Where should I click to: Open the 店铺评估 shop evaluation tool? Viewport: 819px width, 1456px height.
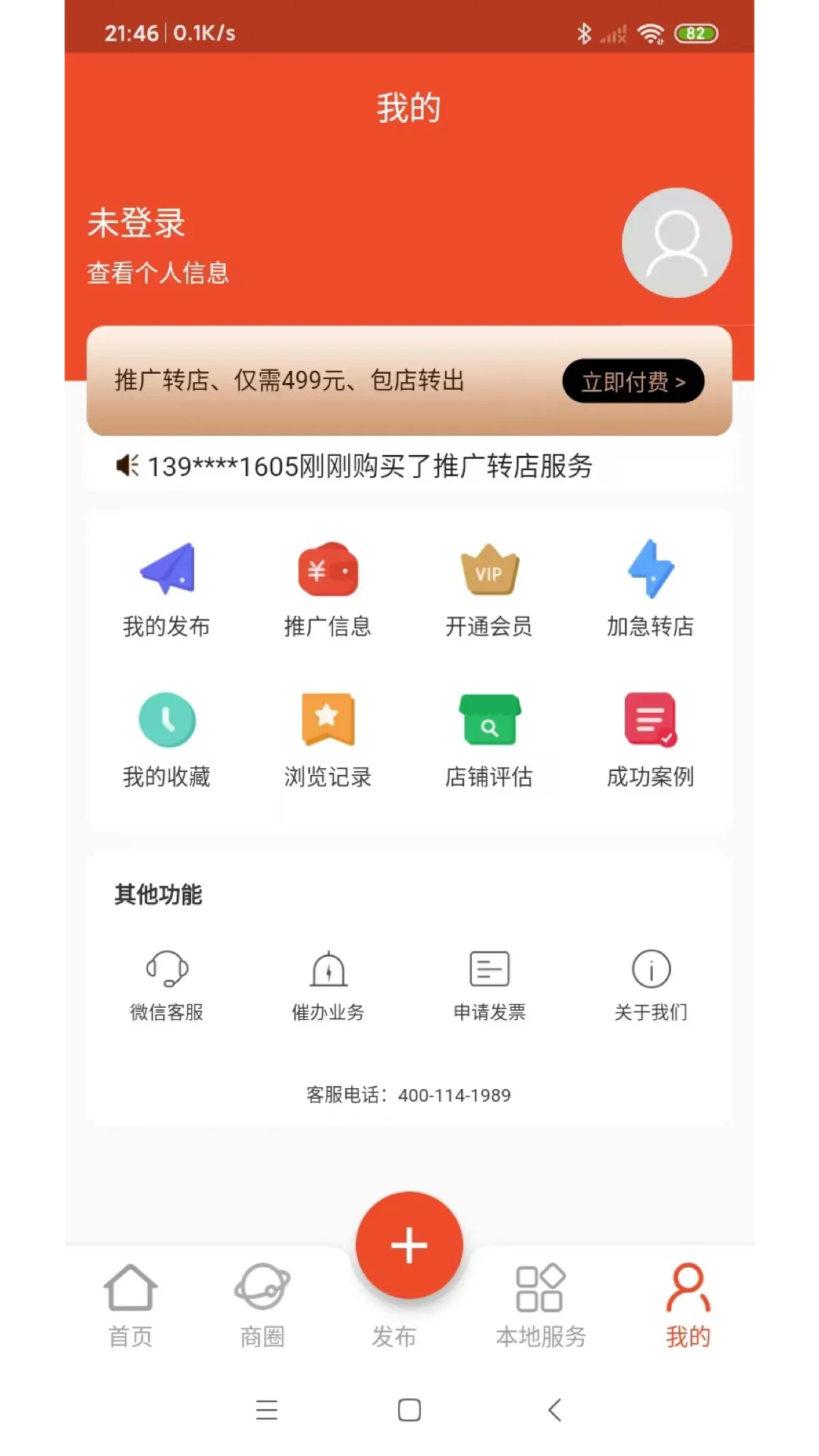point(490,739)
